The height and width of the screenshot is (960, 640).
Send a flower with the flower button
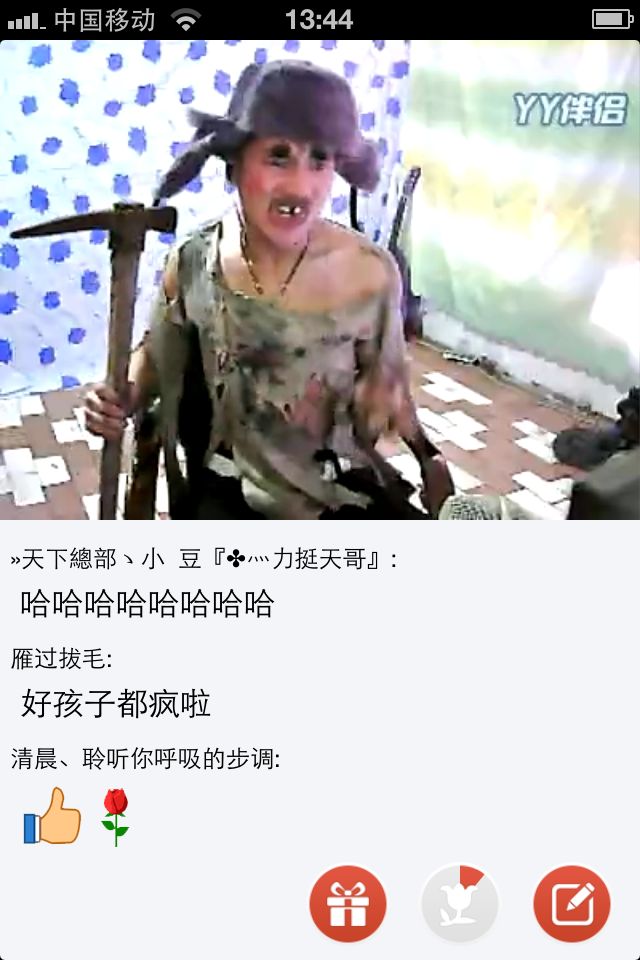point(460,904)
